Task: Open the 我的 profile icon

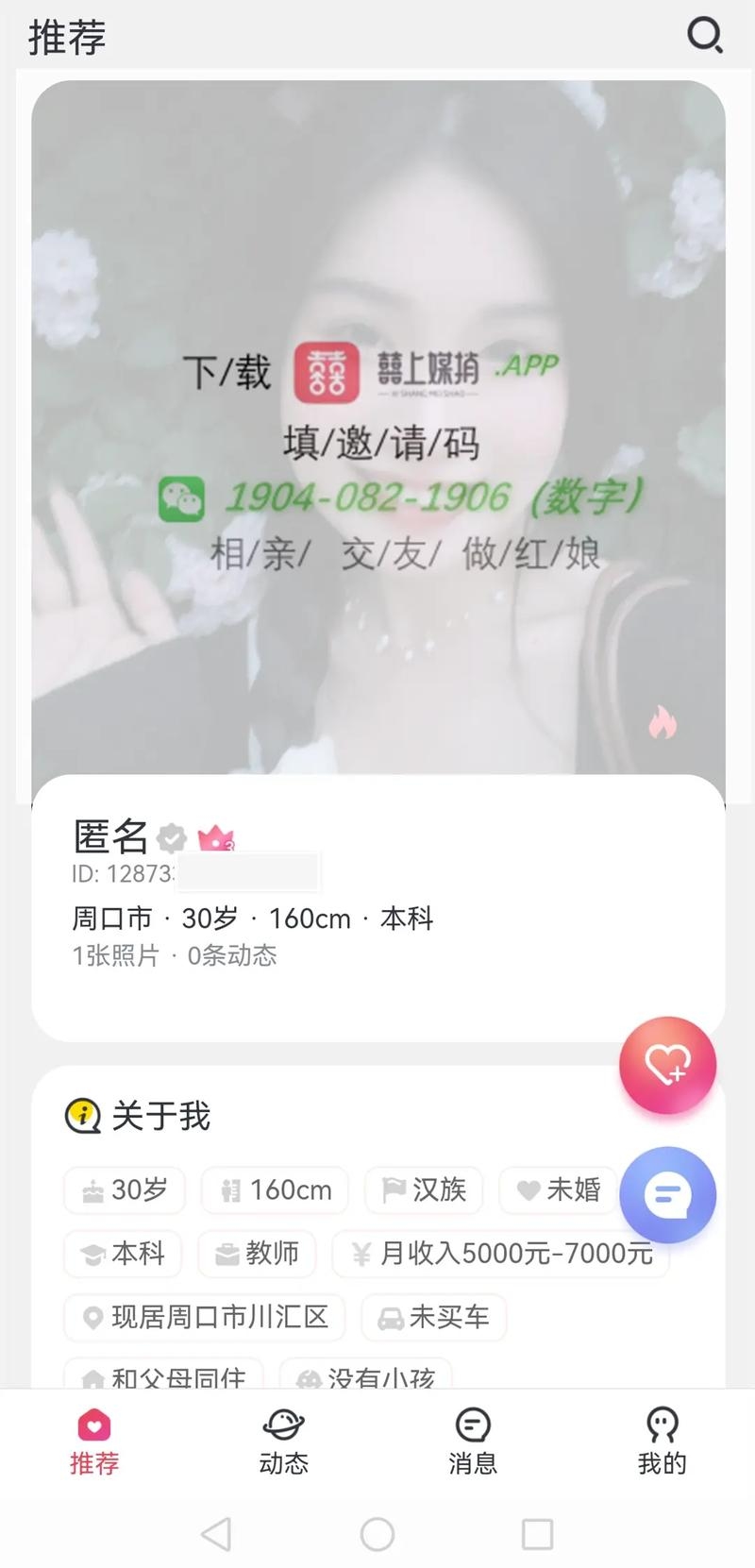Action: [x=662, y=1424]
